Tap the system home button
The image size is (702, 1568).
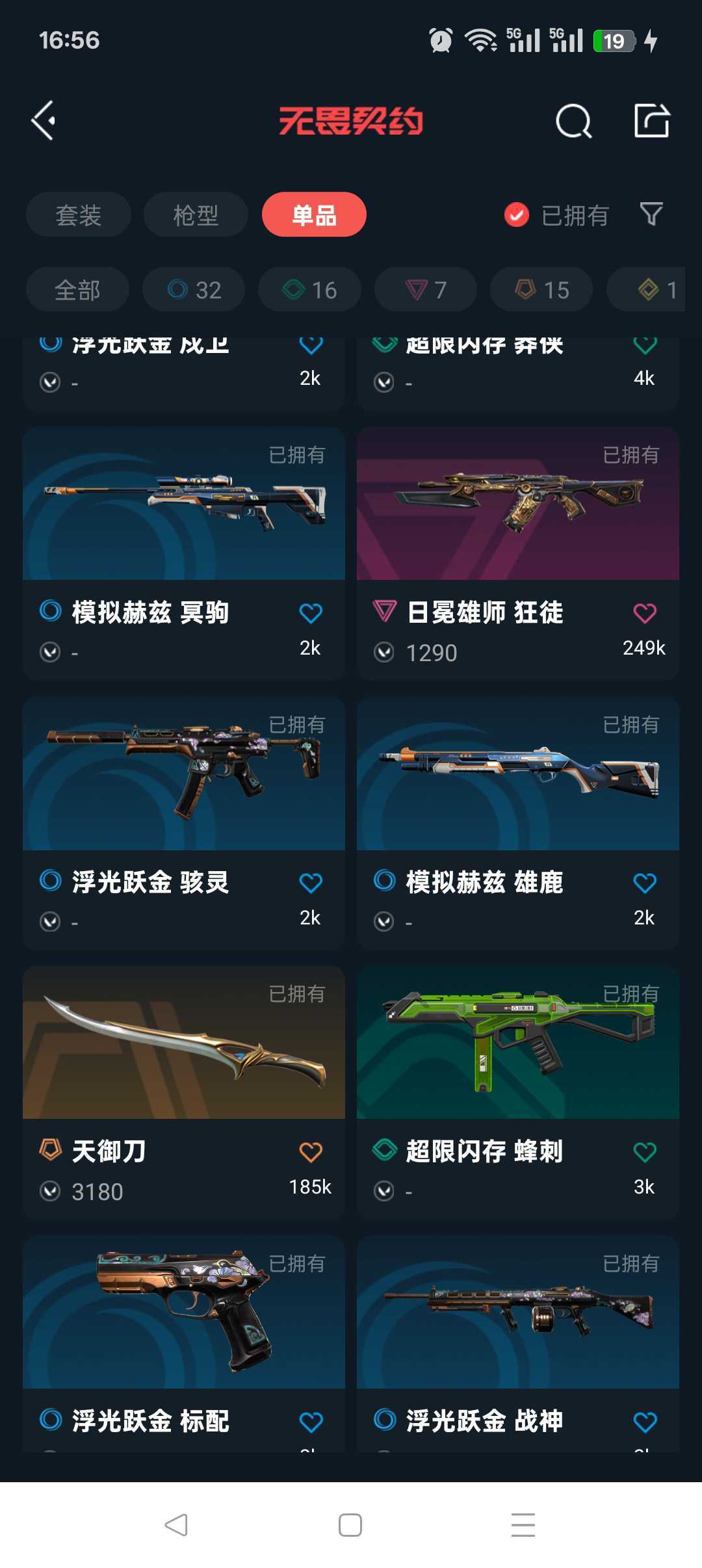350,1525
